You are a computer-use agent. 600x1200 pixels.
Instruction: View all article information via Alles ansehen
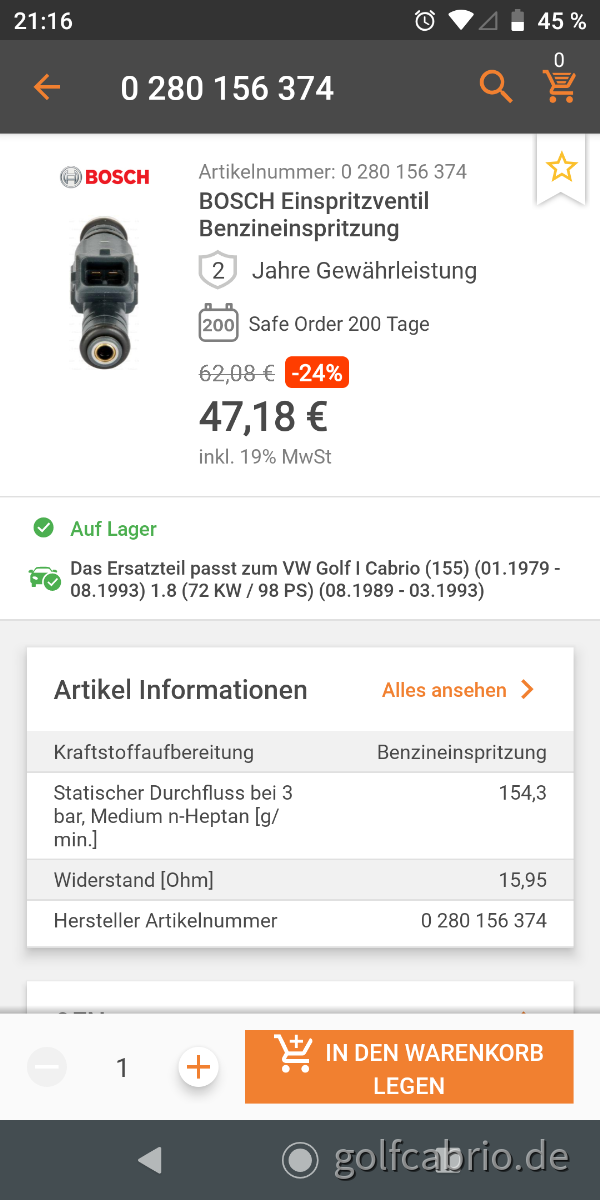coord(458,690)
